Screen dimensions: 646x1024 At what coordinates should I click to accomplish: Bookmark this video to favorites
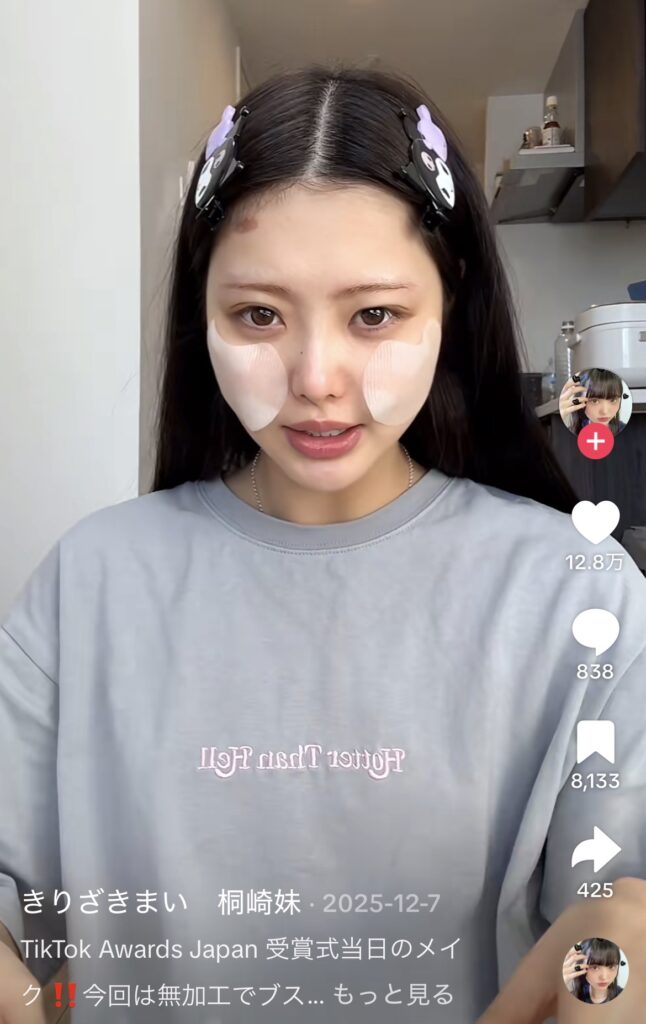595,742
